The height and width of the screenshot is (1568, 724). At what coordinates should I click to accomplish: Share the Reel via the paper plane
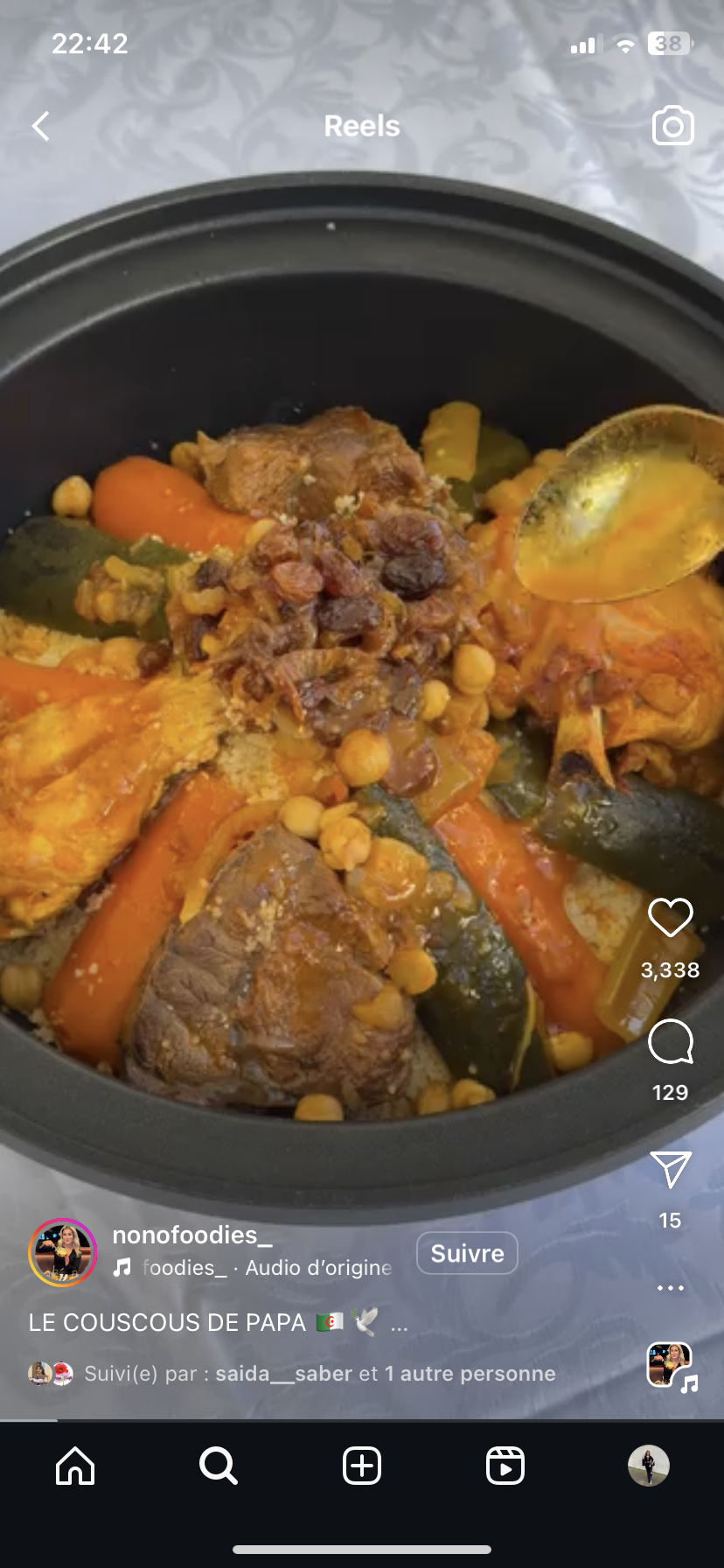(x=670, y=1167)
